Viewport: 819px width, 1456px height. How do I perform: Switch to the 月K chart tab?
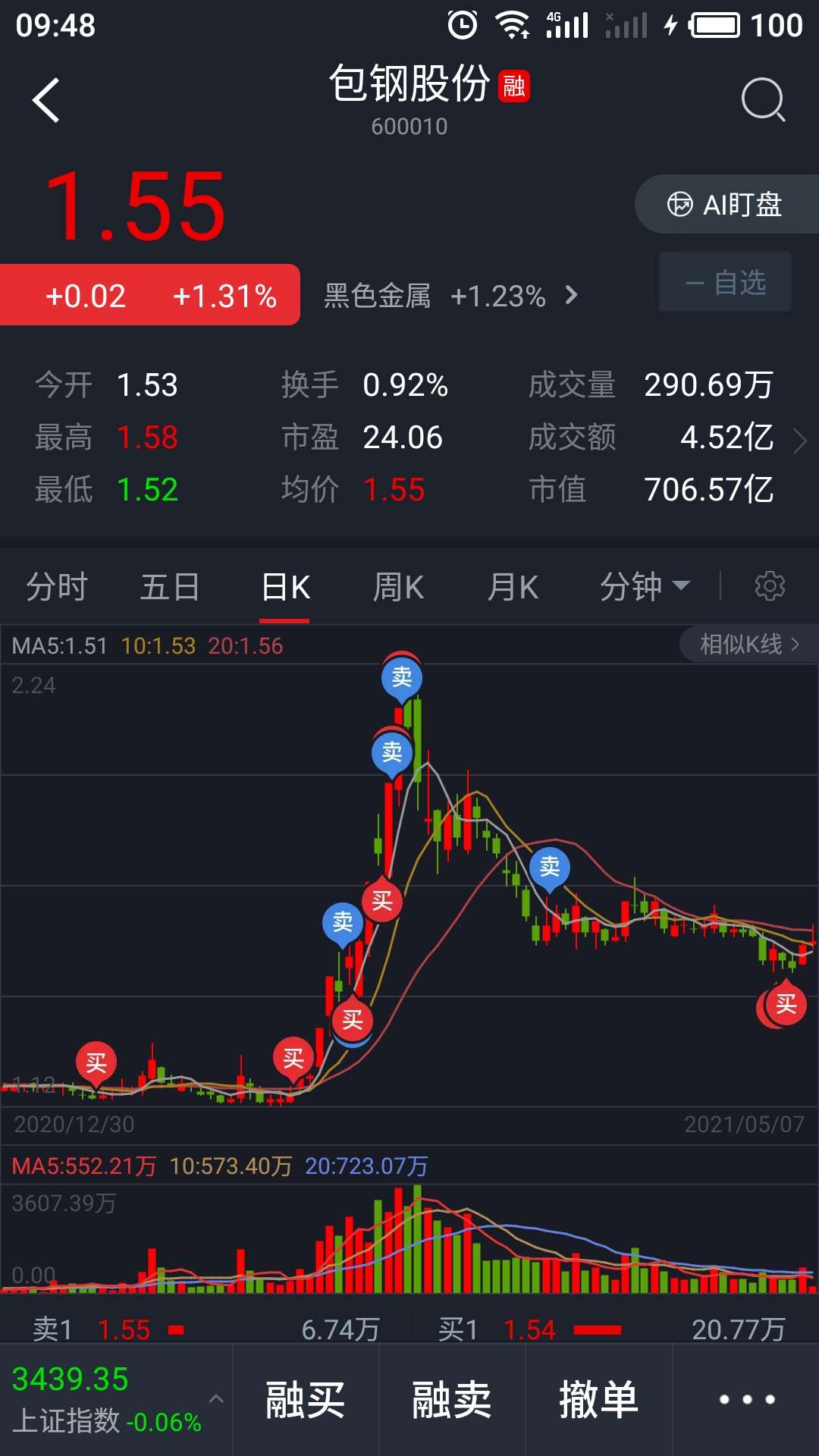513,588
